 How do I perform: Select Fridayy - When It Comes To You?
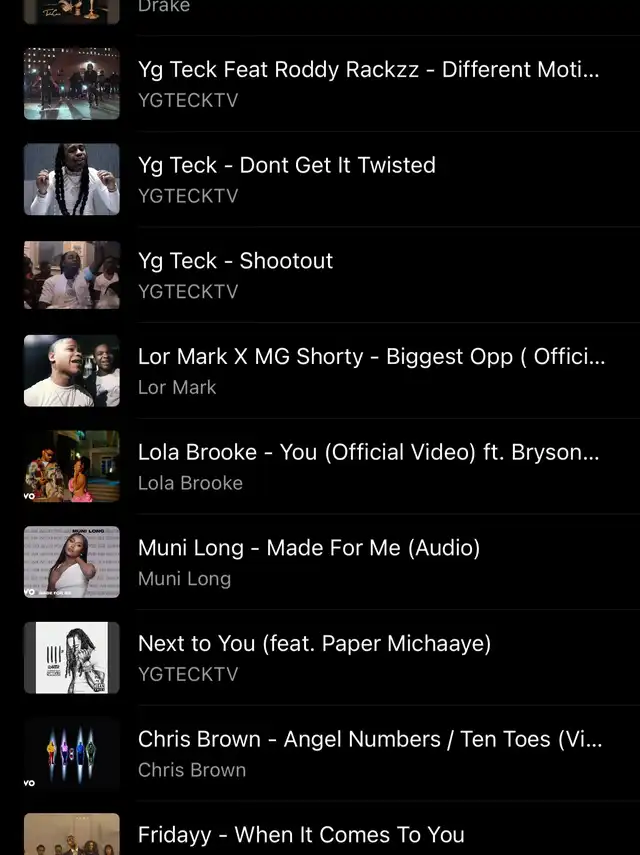[x=301, y=835]
